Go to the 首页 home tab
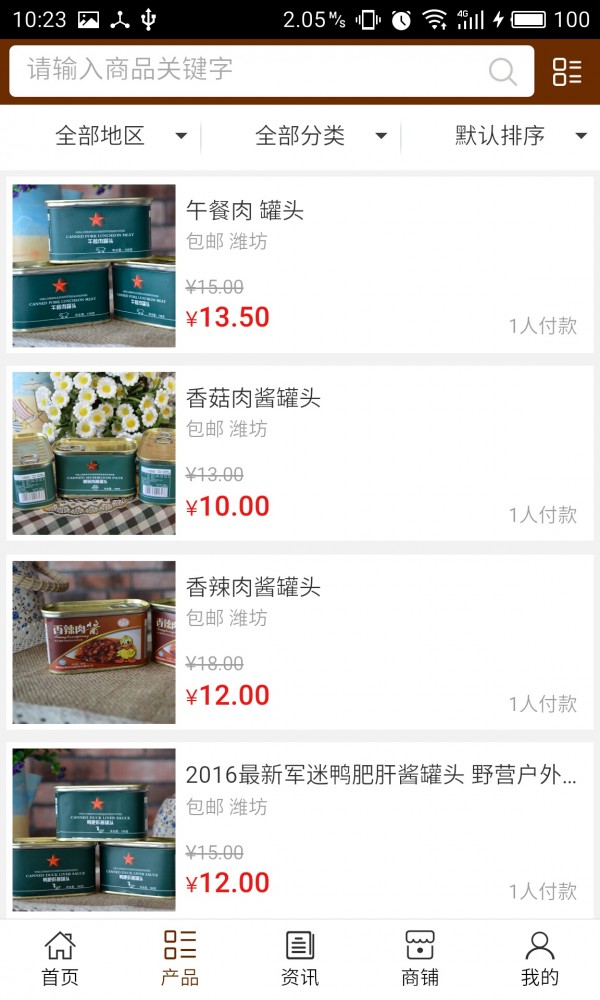Viewport: 600px width, 1000px height. [60, 958]
